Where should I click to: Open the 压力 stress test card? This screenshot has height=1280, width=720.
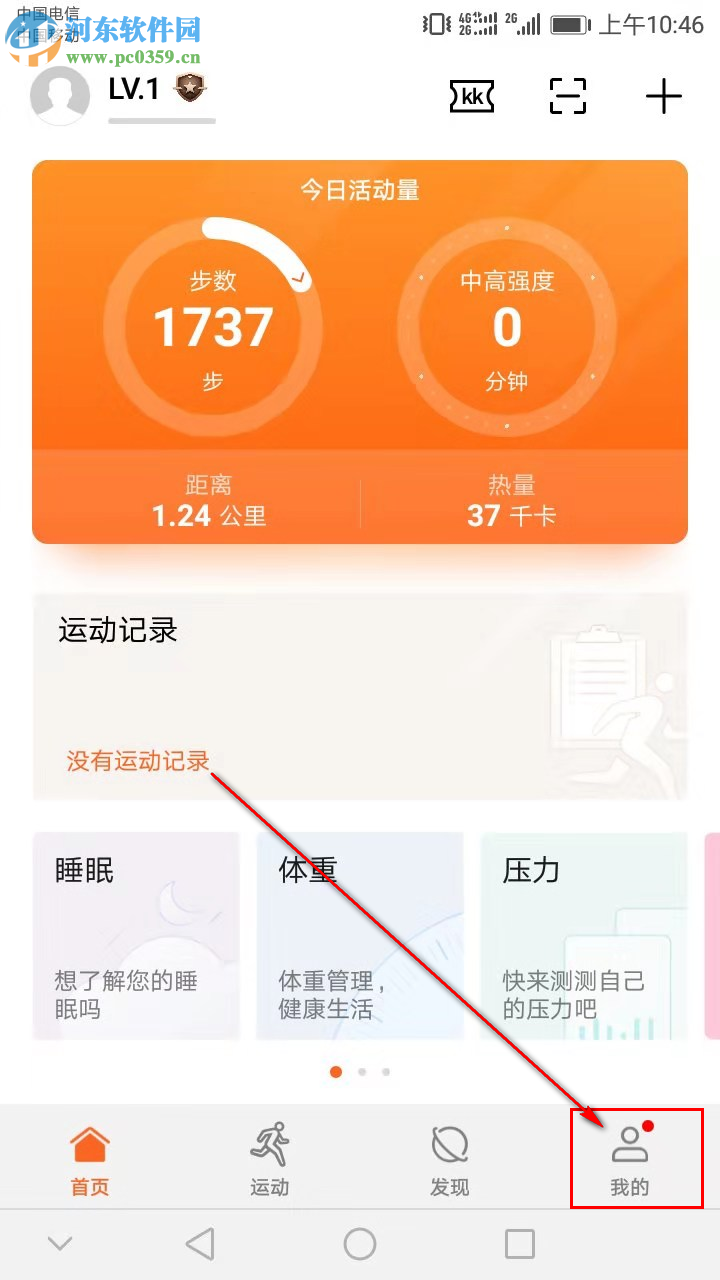(x=584, y=935)
